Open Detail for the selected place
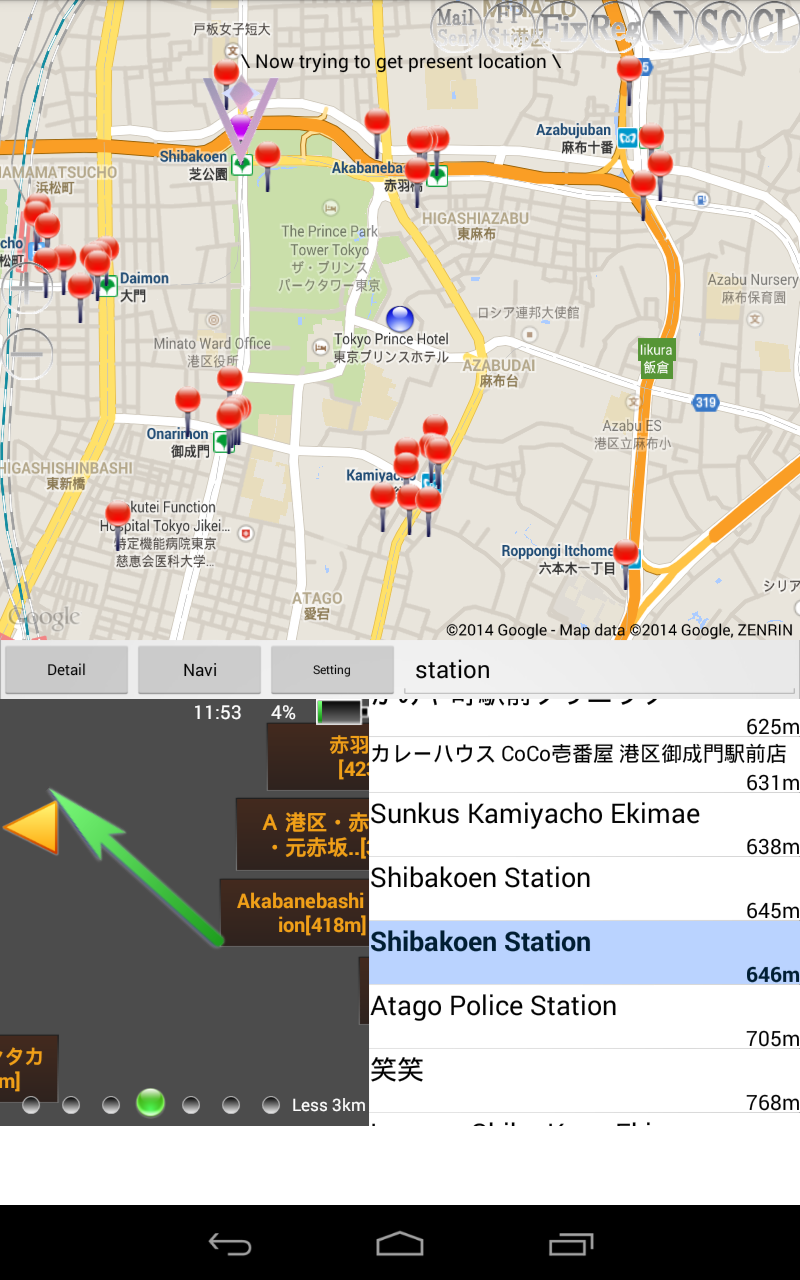Viewport: 800px width, 1280px height. coord(66,670)
